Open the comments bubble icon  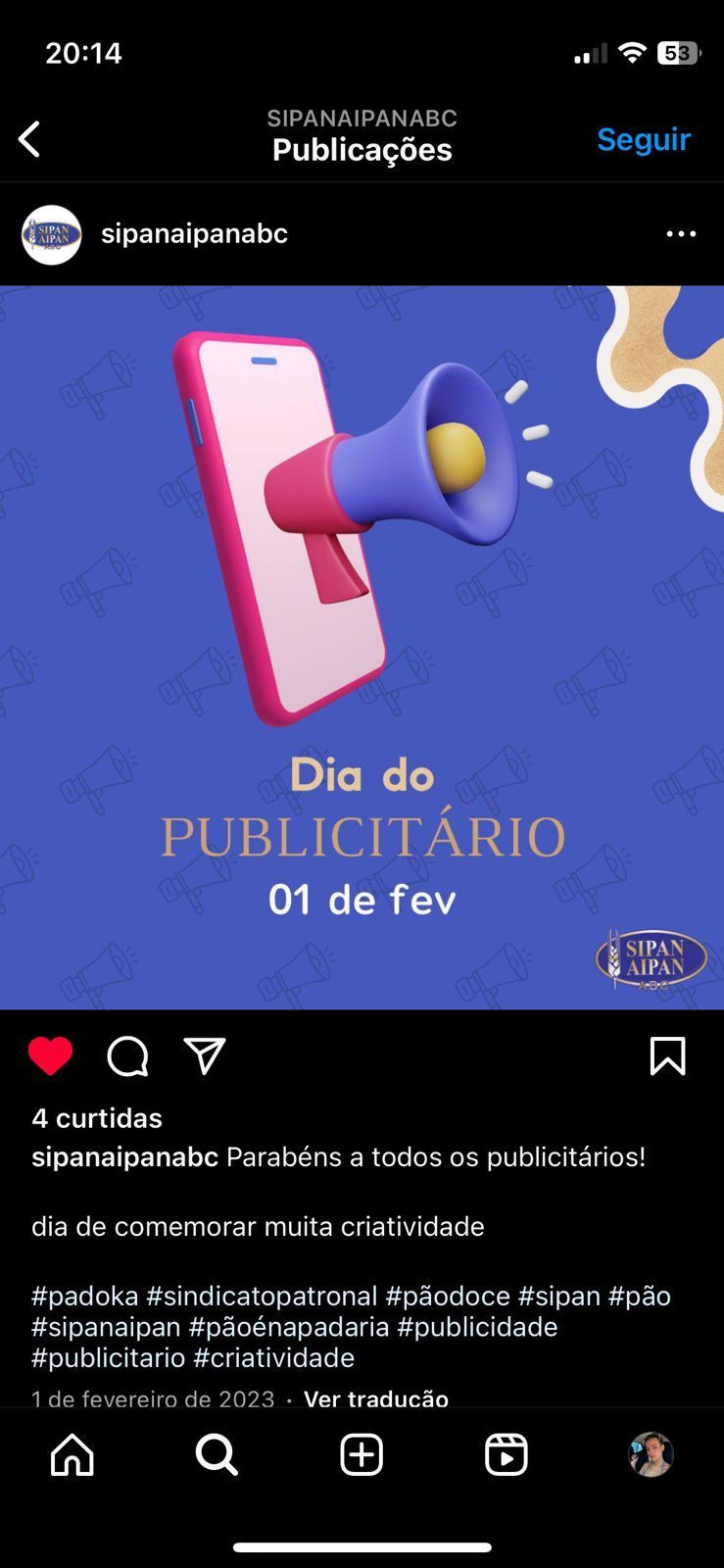click(x=127, y=1056)
